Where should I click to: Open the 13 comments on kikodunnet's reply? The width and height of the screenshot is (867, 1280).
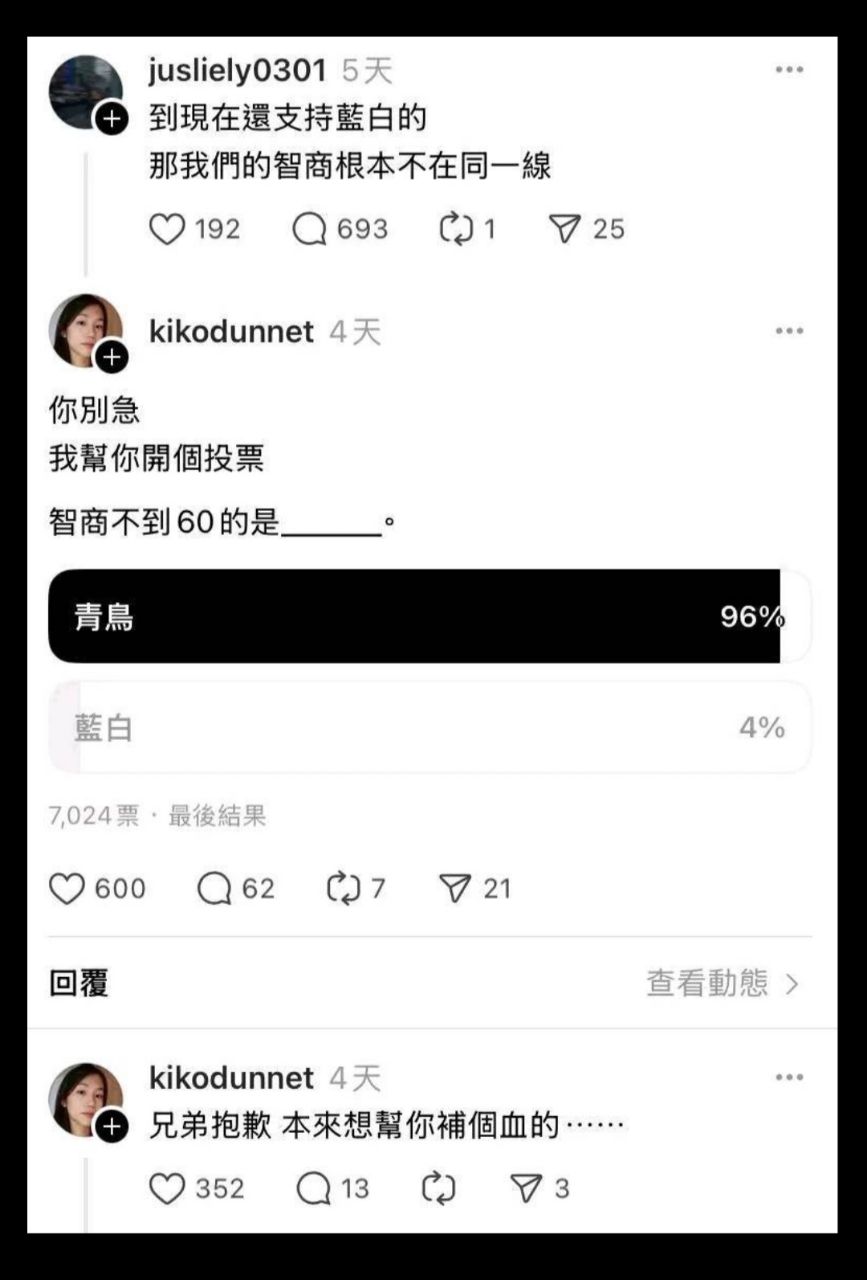pos(314,1188)
